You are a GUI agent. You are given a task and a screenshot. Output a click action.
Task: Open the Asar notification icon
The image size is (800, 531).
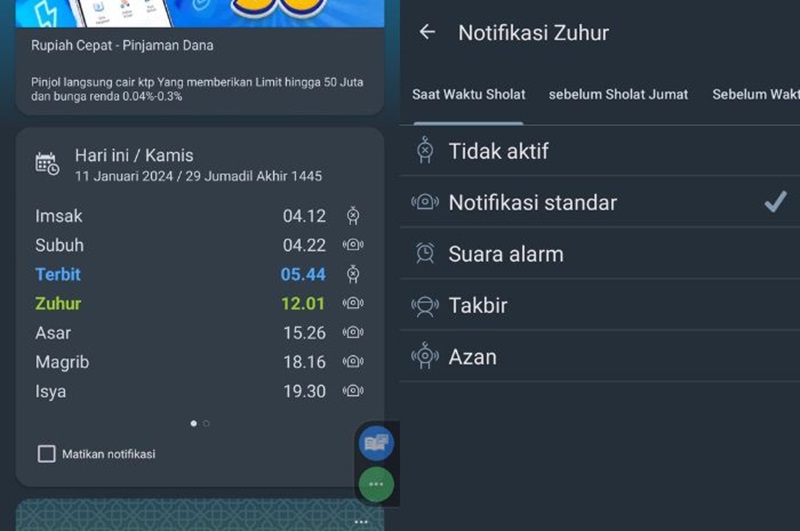point(352,333)
